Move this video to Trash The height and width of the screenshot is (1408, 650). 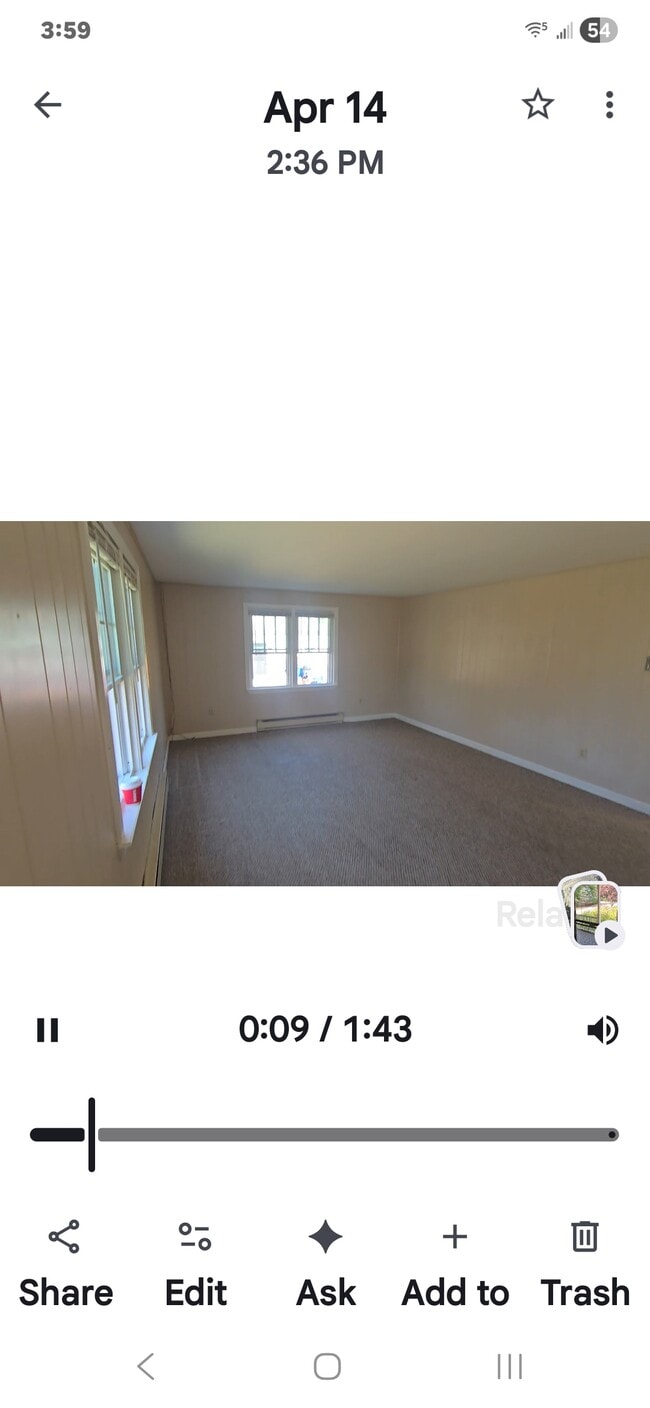(x=585, y=1263)
